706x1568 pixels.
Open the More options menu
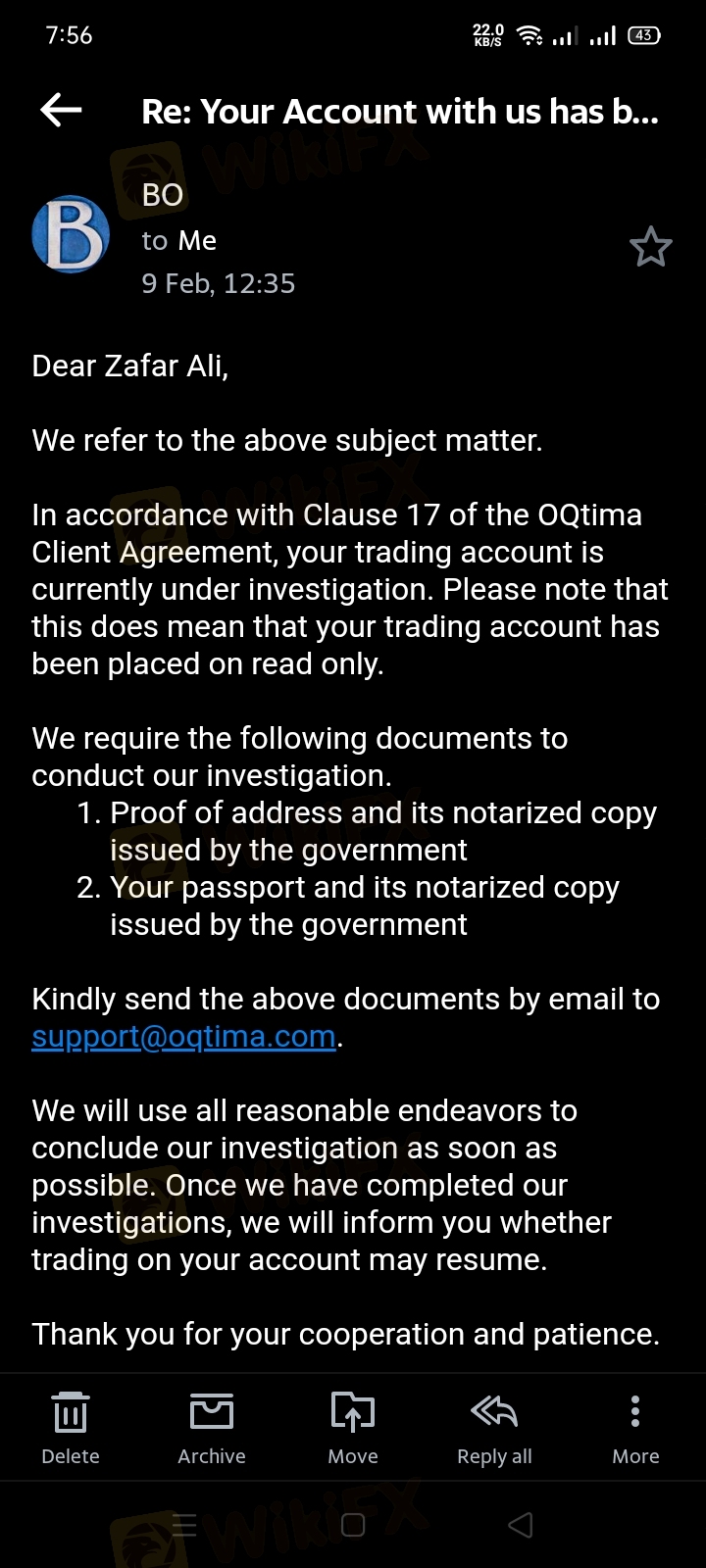tap(635, 1427)
